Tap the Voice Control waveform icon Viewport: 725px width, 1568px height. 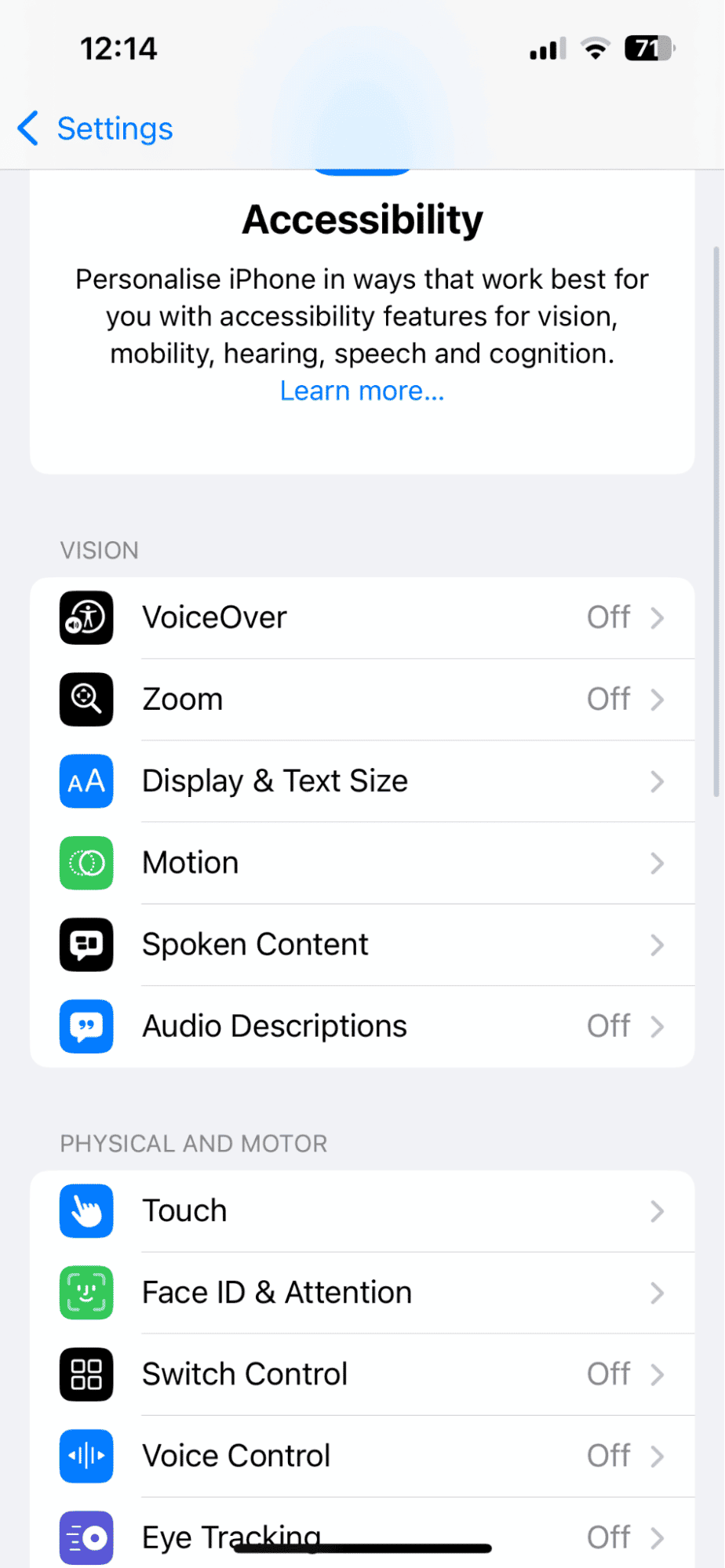coord(86,1457)
